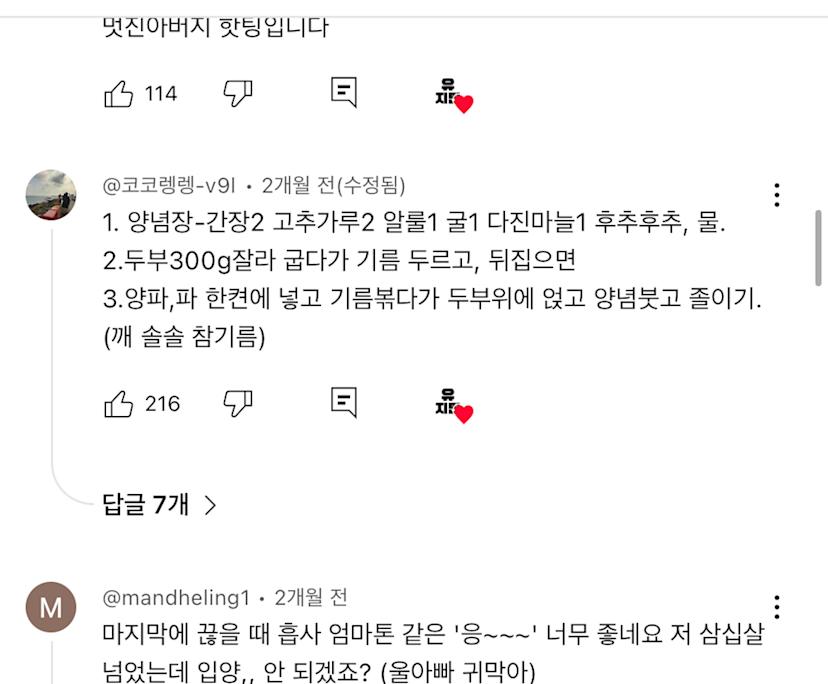This screenshot has width=828, height=684.
Task: Open the options menu for mandheling1's comment
Action: (777, 607)
